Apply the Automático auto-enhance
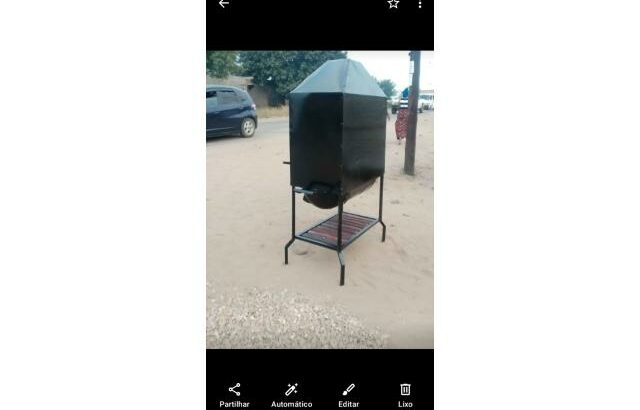This screenshot has width=640, height=410. coord(291,393)
